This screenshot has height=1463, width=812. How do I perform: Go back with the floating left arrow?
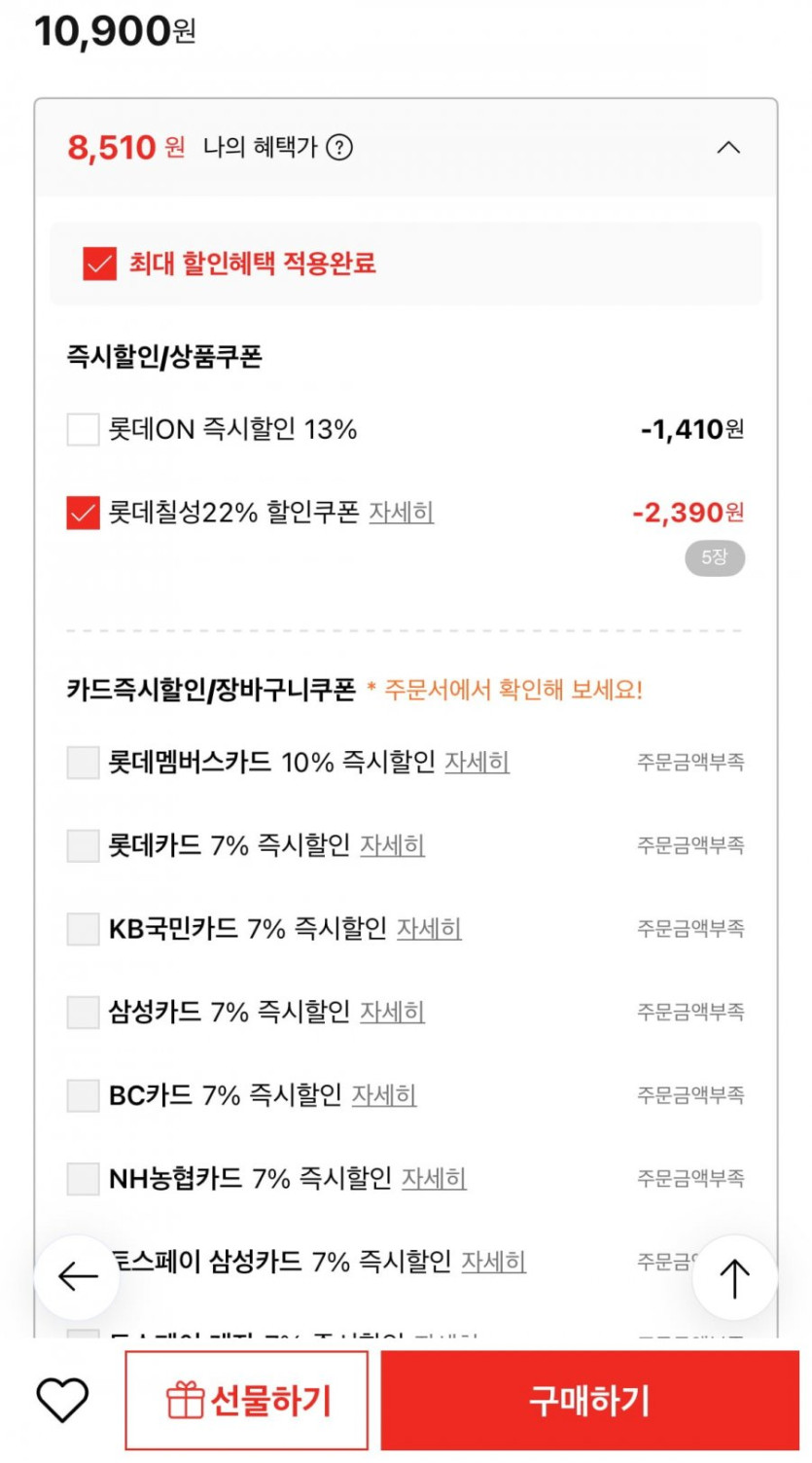click(77, 1277)
